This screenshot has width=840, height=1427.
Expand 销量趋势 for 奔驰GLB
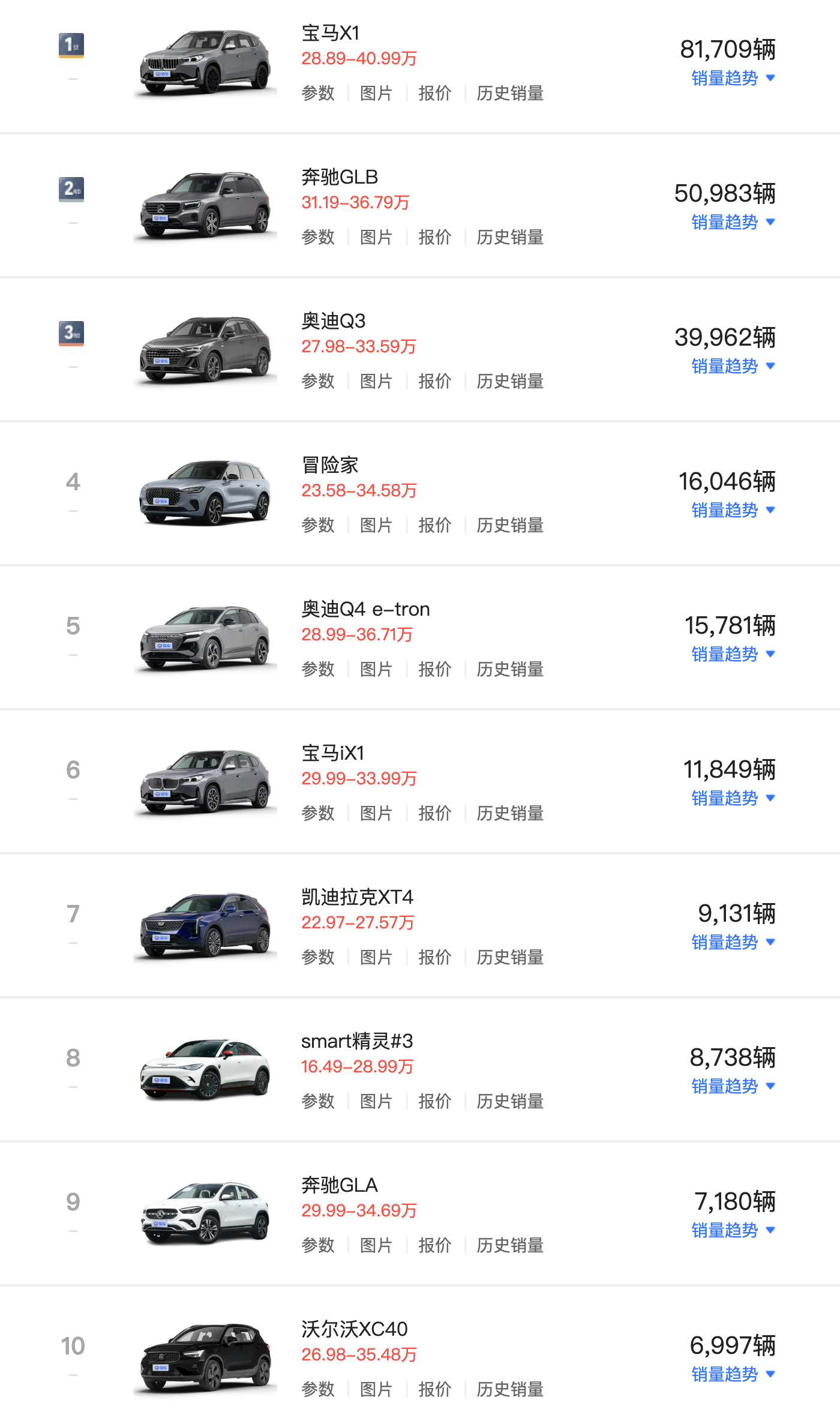tap(733, 222)
